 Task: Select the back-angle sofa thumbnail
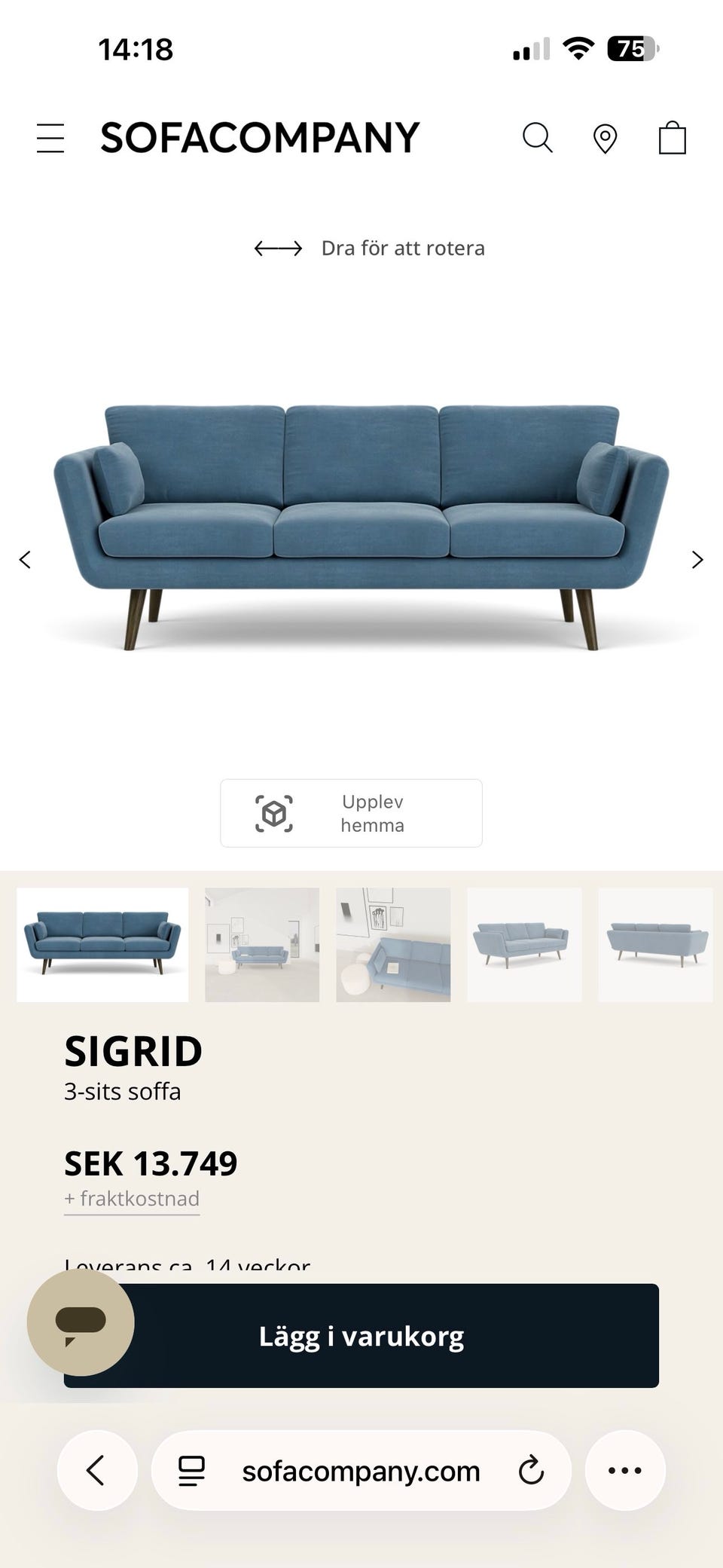tap(655, 945)
